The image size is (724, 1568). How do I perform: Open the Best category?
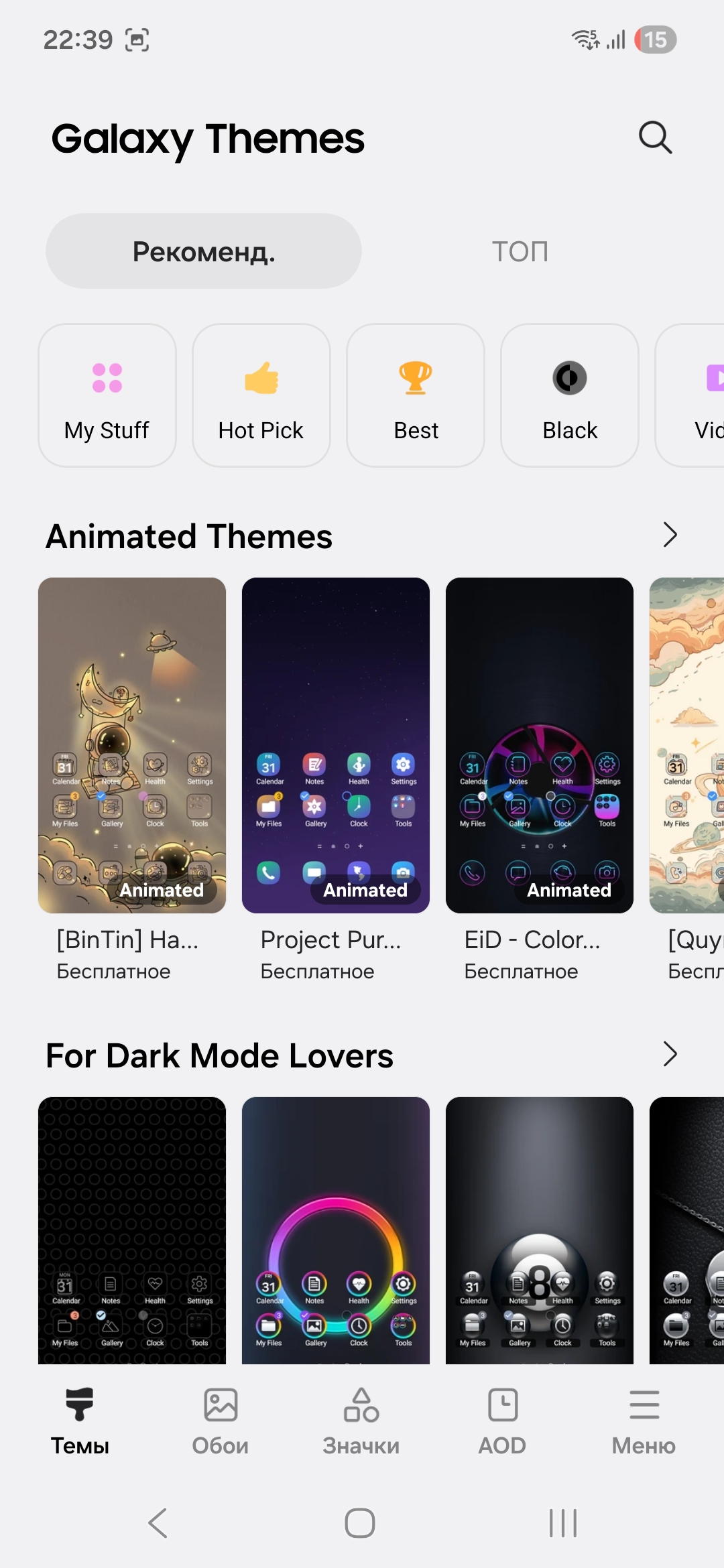416,396
